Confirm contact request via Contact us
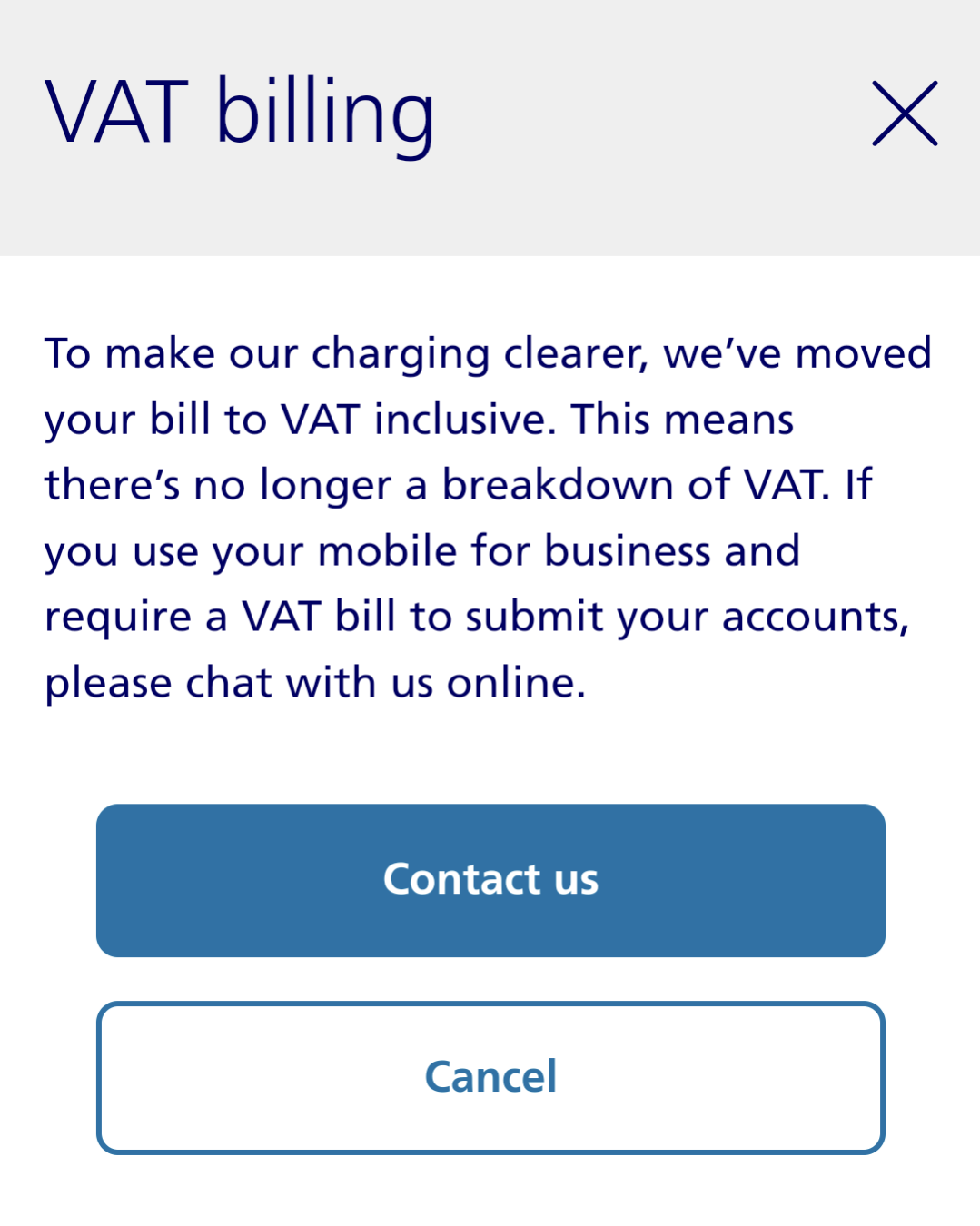Screen dimensions: 980x1226 [x=490, y=879]
